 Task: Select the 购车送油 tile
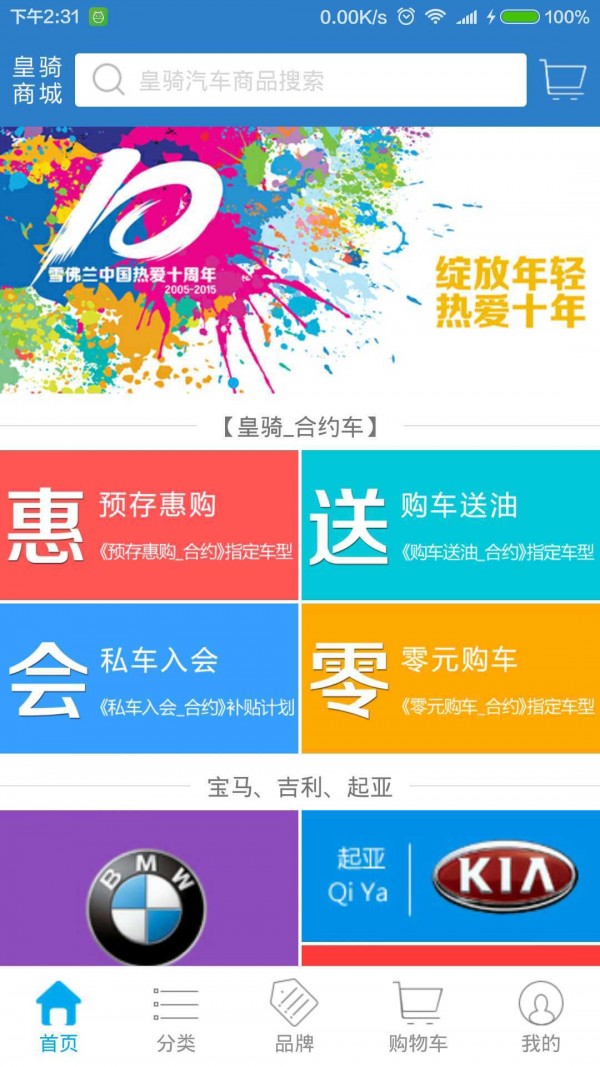450,525
